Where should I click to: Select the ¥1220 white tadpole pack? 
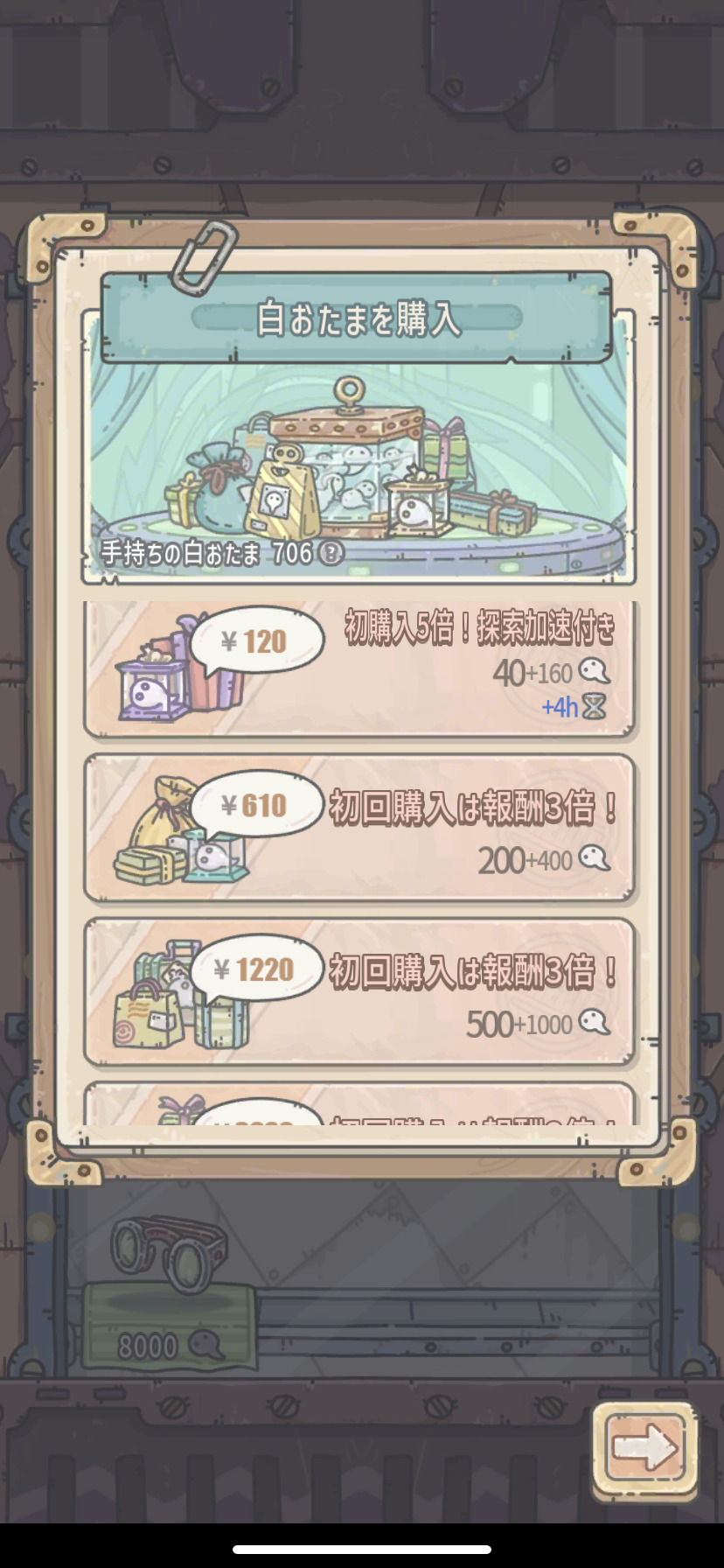(x=359, y=991)
